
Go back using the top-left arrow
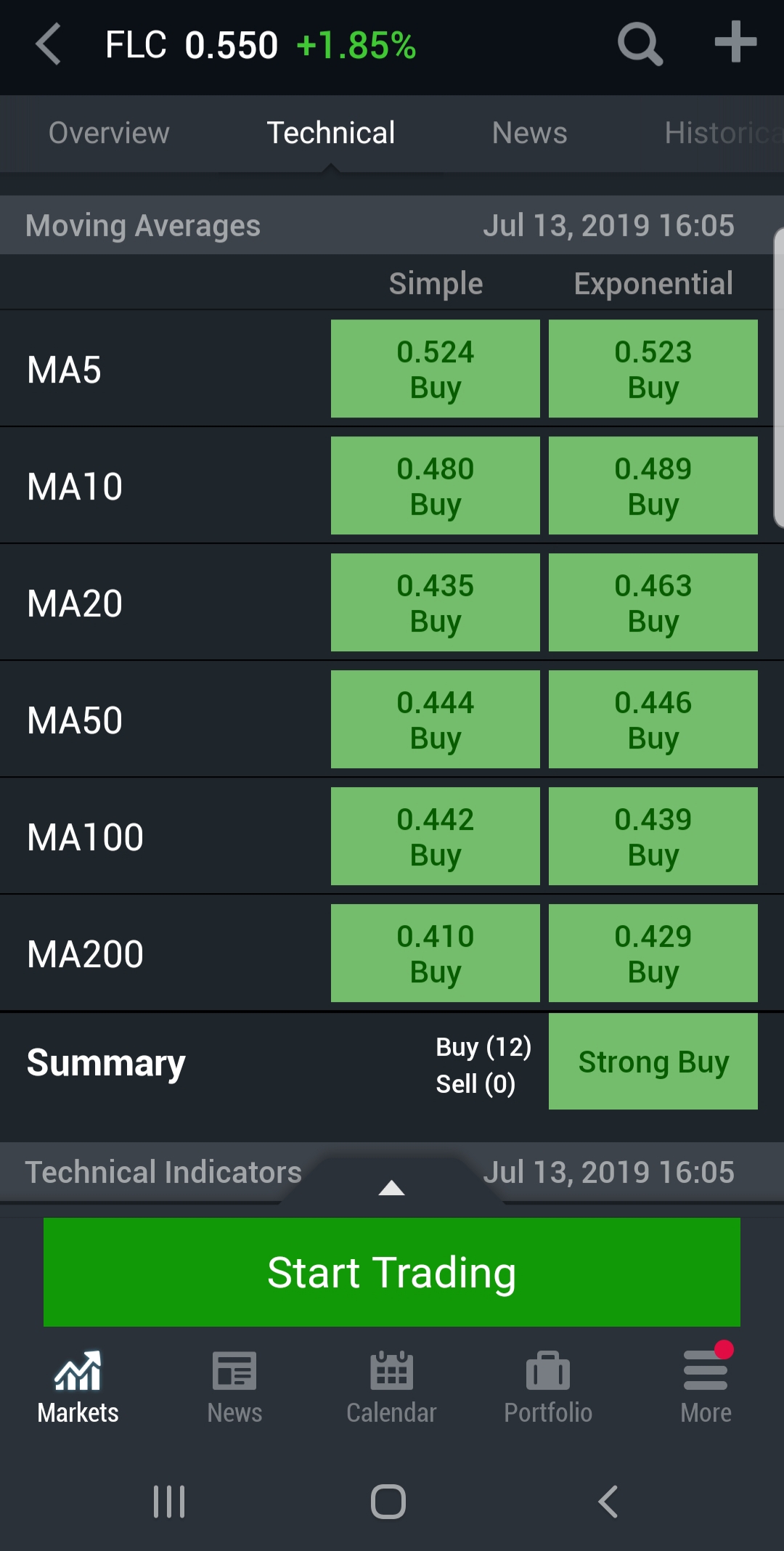[48, 44]
